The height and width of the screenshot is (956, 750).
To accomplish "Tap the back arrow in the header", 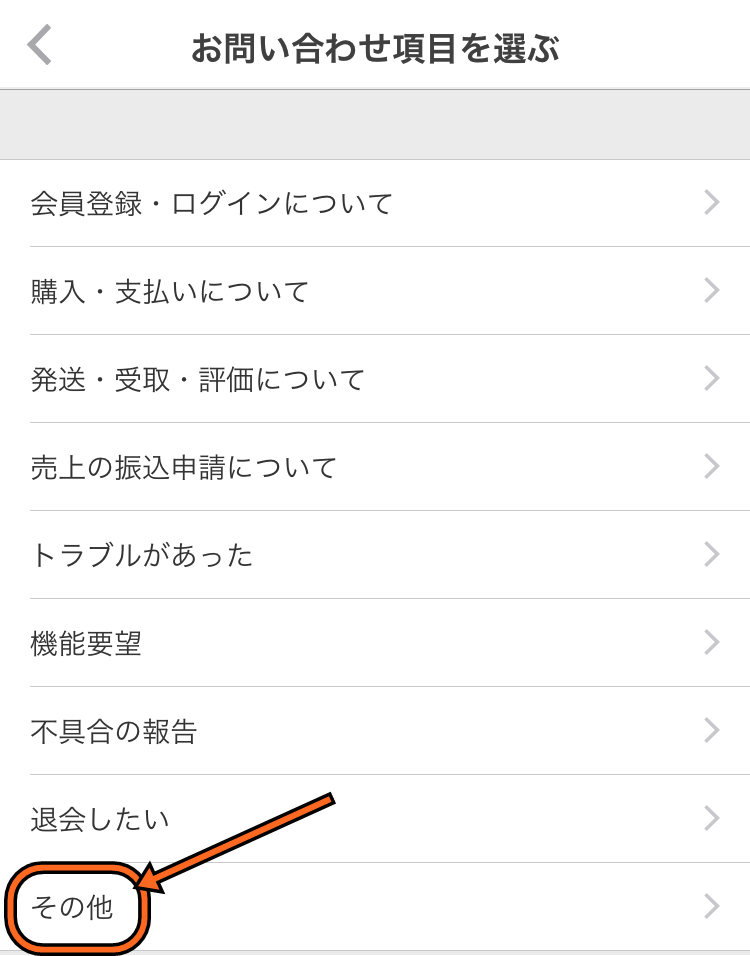I will [x=38, y=45].
